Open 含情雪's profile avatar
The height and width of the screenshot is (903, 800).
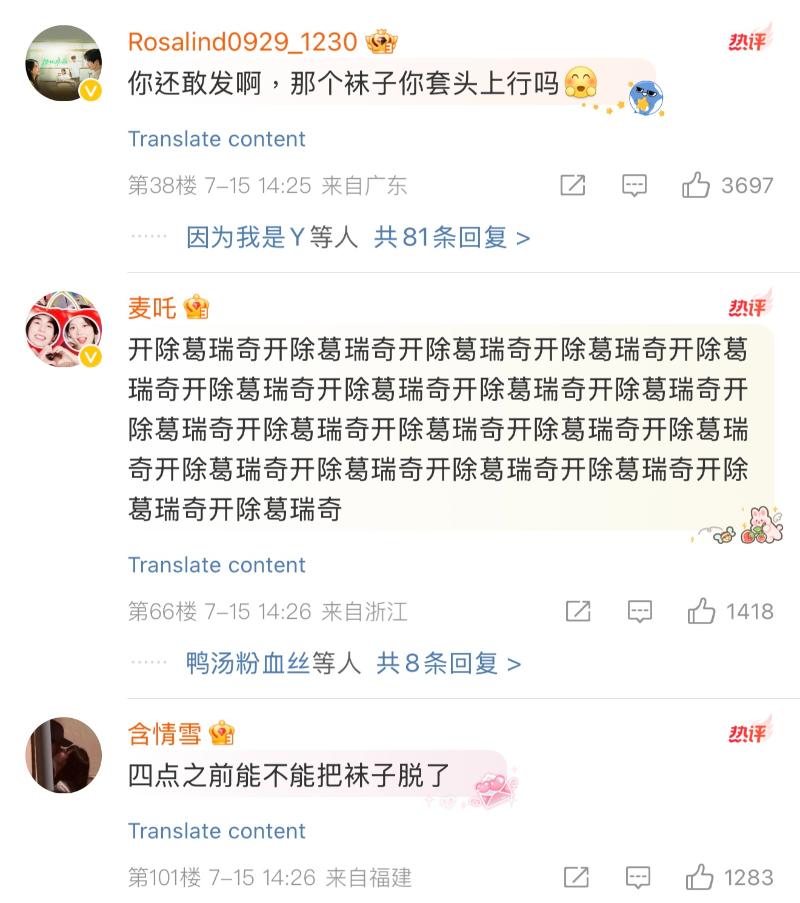[63, 755]
